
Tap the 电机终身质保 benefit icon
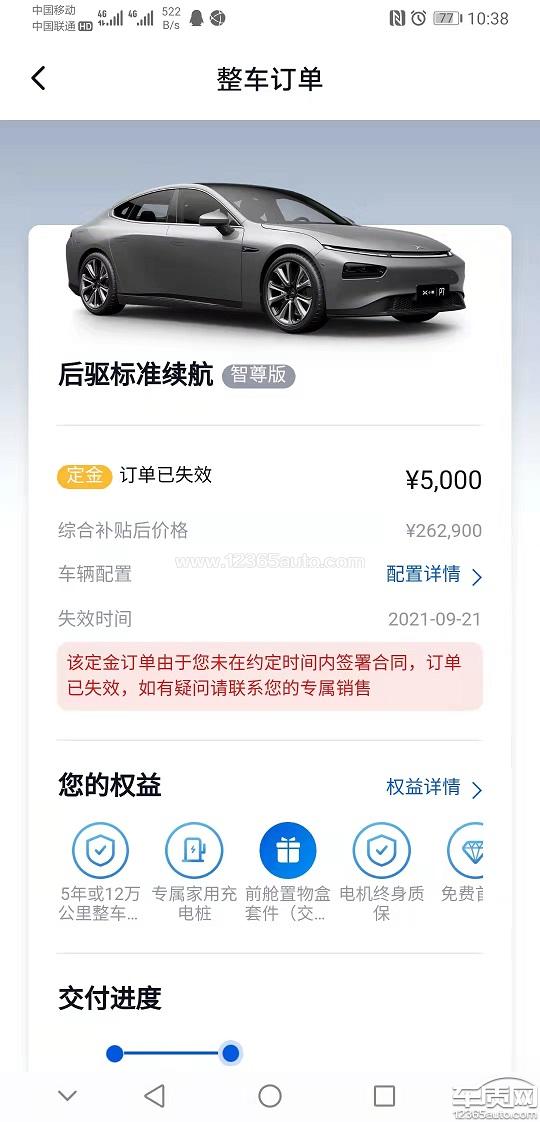[x=381, y=849]
